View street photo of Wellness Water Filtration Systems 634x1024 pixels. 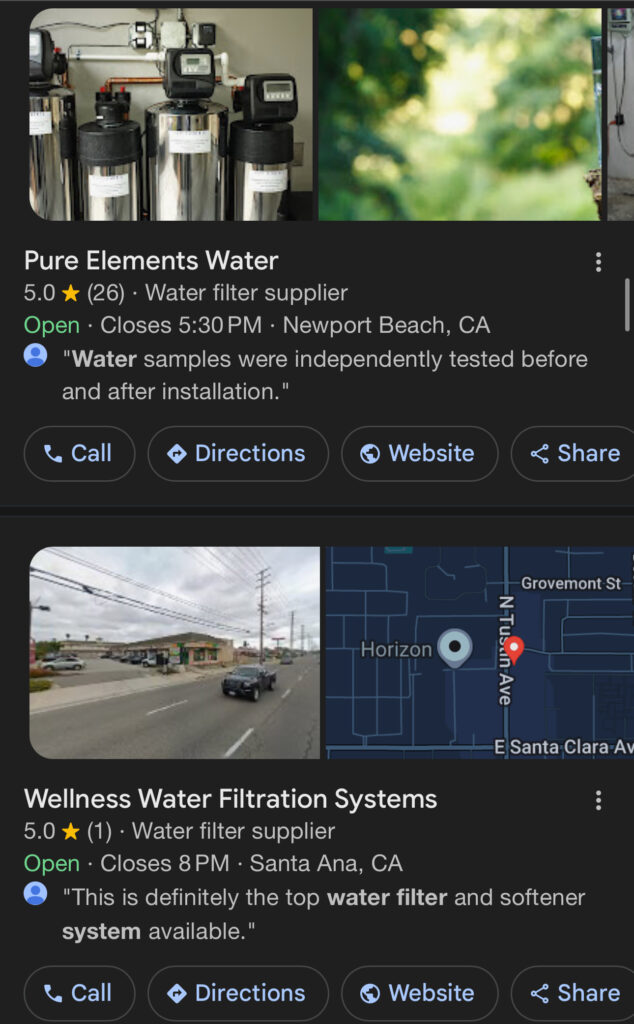[x=174, y=652]
